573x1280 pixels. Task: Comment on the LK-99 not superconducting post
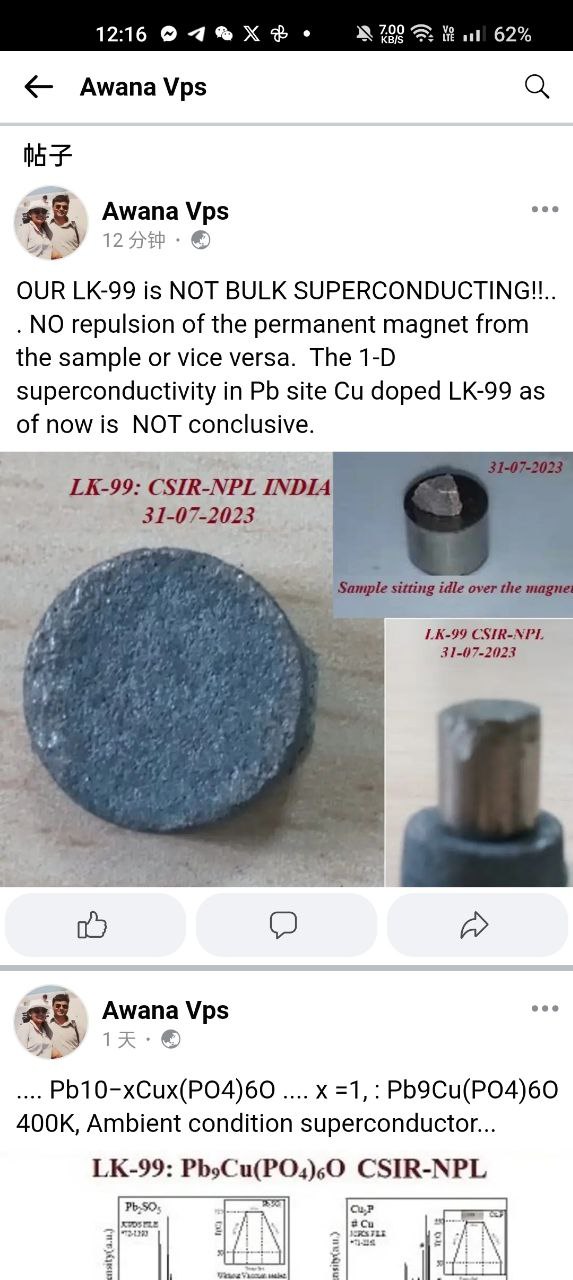point(286,925)
